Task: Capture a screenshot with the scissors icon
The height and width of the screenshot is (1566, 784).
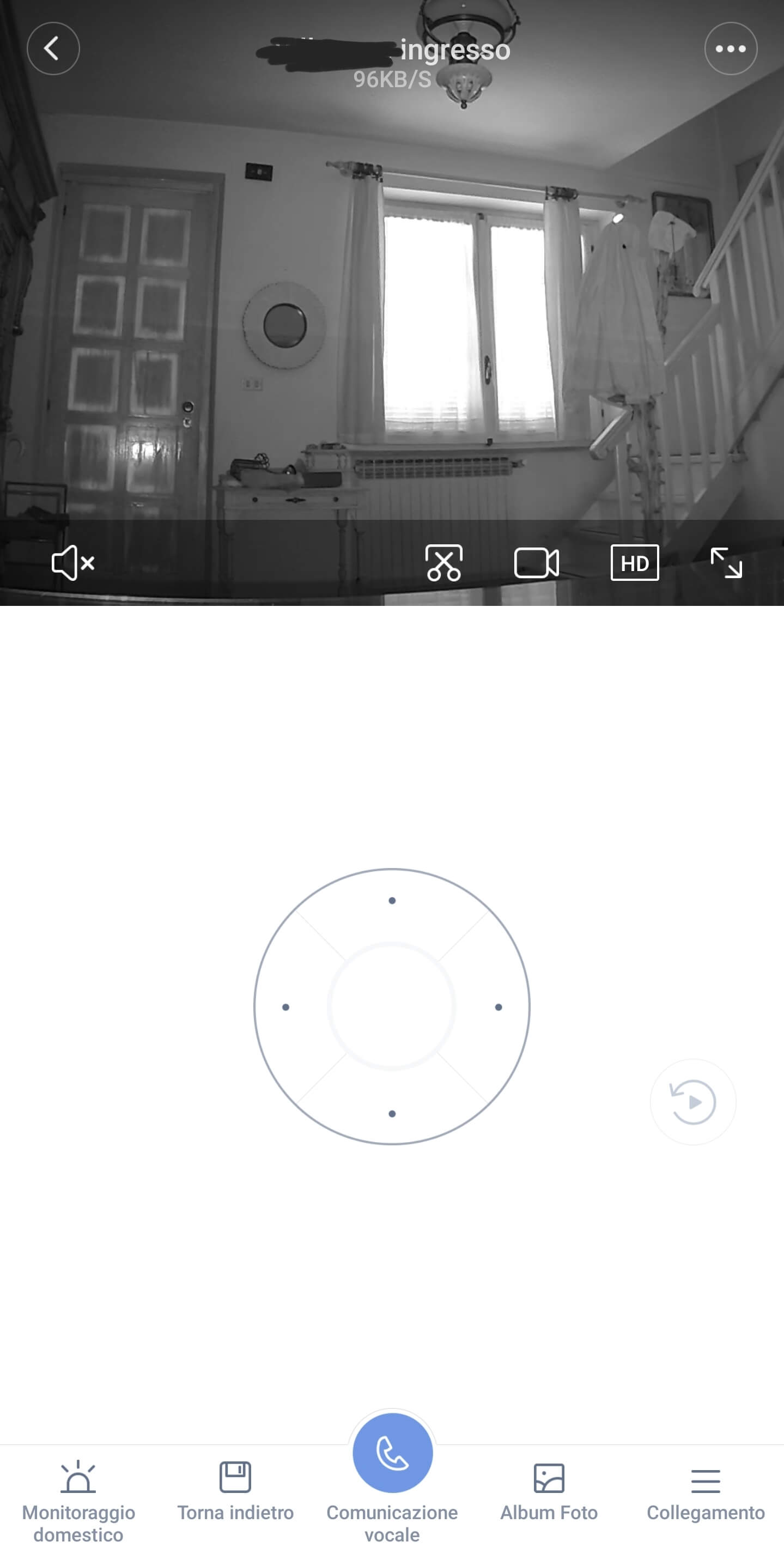Action: pyautogui.click(x=444, y=563)
